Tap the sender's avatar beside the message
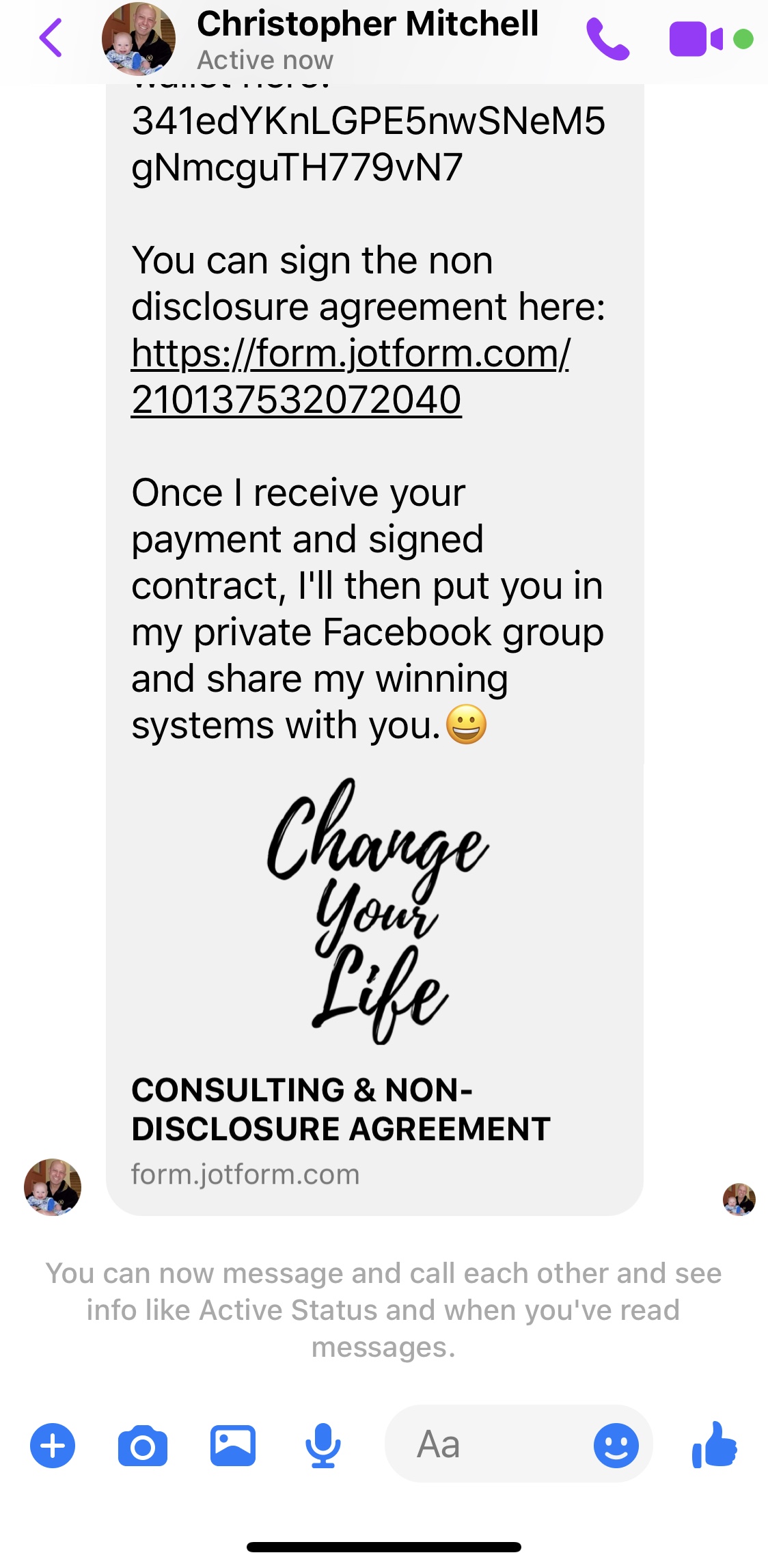The width and height of the screenshot is (768, 1568). point(53,1187)
